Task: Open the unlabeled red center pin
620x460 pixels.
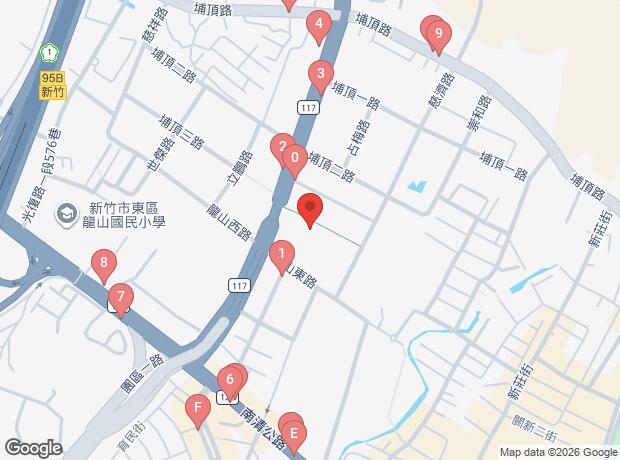Action: tap(310, 209)
